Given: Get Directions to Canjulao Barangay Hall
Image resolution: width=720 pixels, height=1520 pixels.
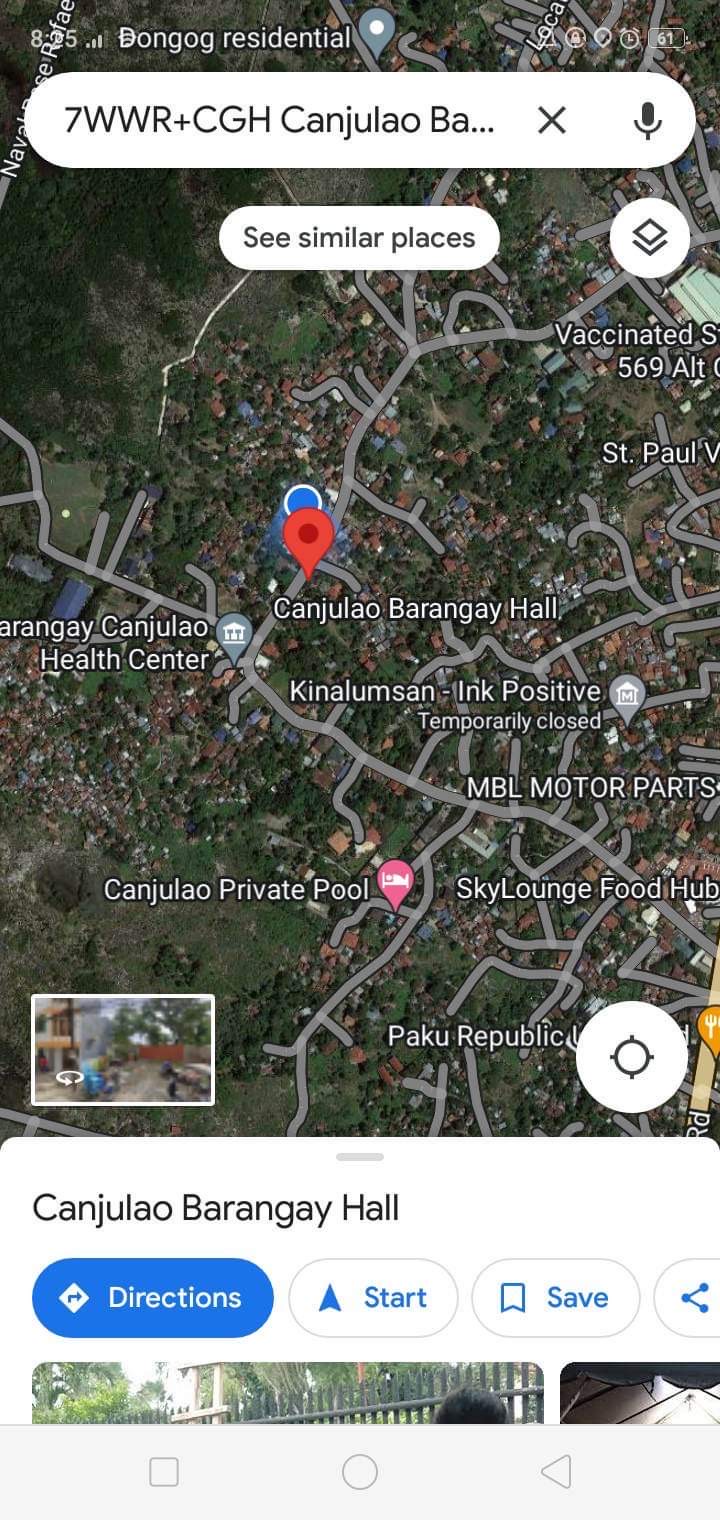Looking at the screenshot, I should pyautogui.click(x=153, y=1298).
